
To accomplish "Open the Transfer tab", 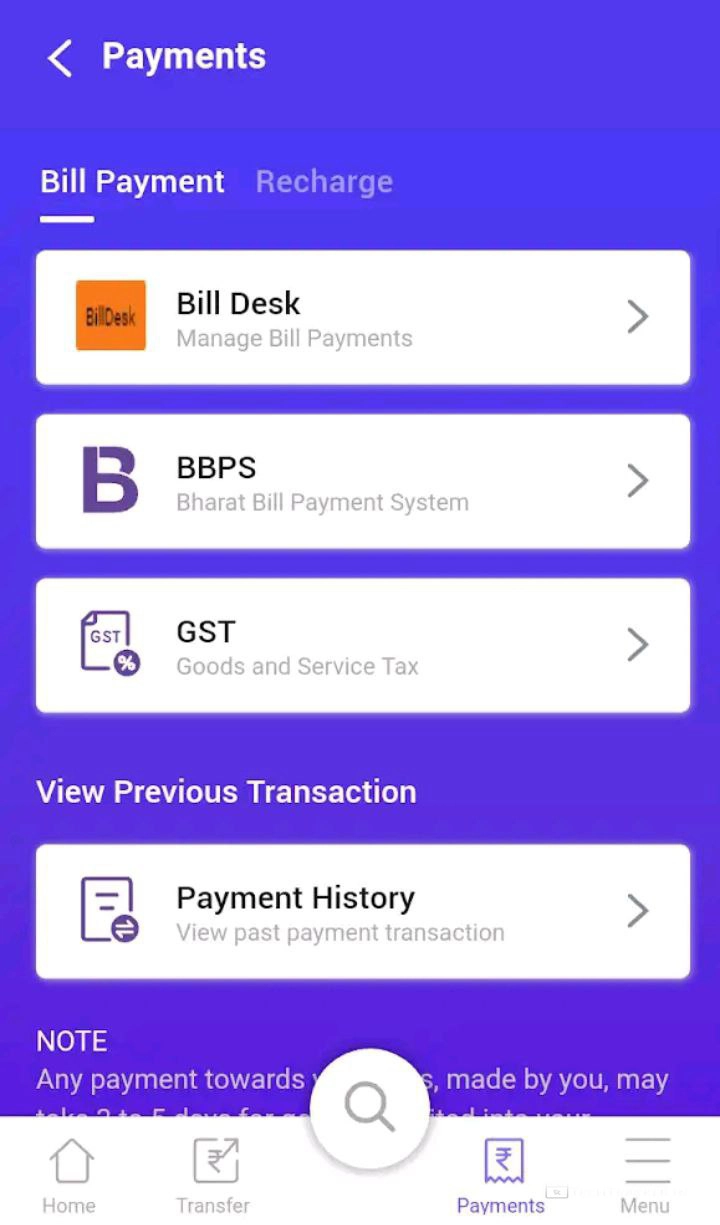I will [x=213, y=1175].
